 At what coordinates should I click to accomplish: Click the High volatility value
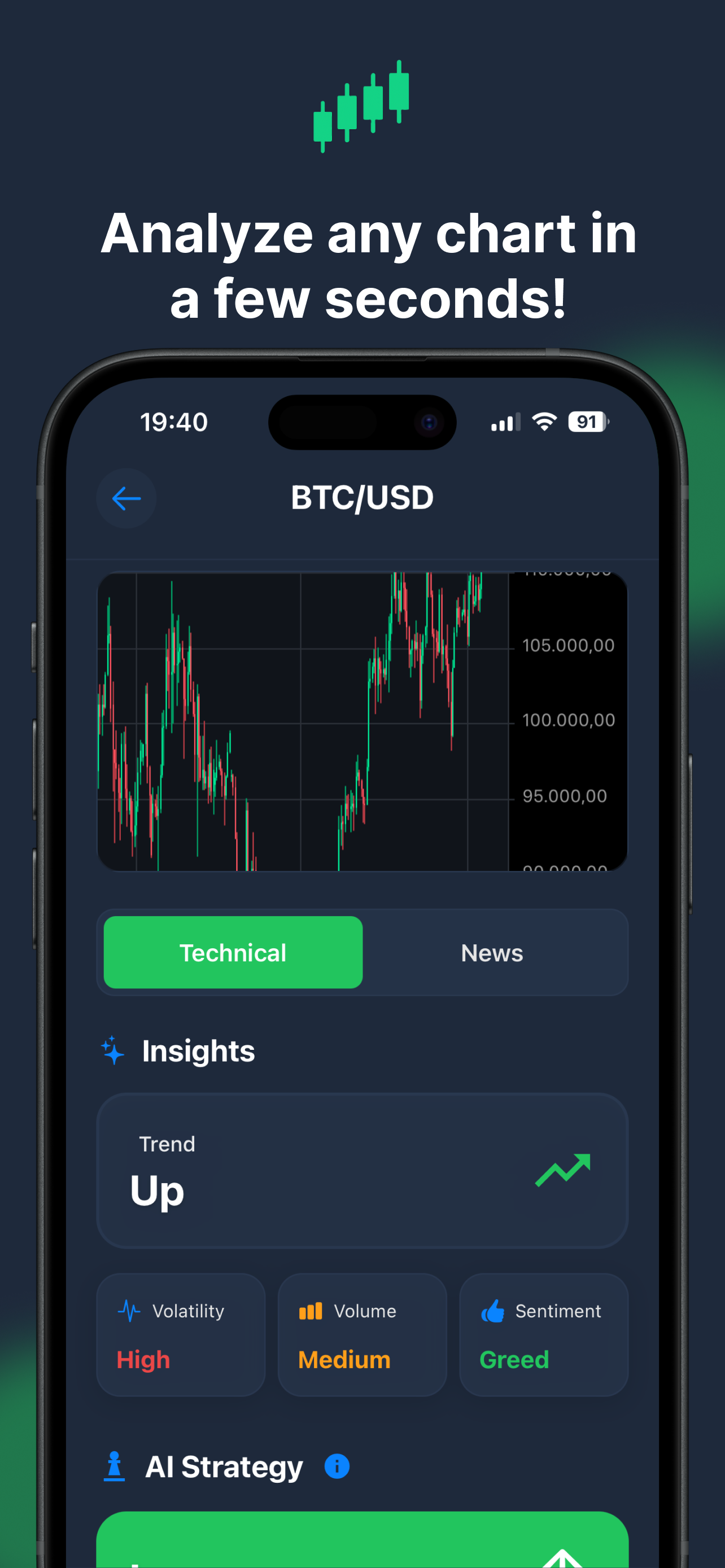pos(143,1359)
